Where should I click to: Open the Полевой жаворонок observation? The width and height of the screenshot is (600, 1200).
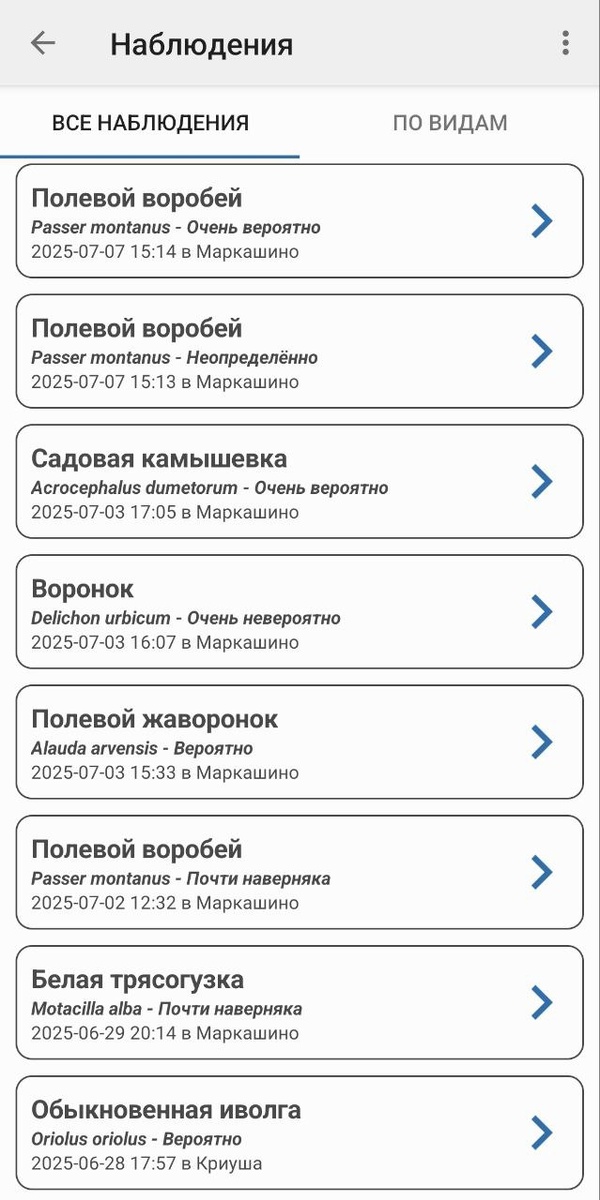pyautogui.click(x=299, y=742)
